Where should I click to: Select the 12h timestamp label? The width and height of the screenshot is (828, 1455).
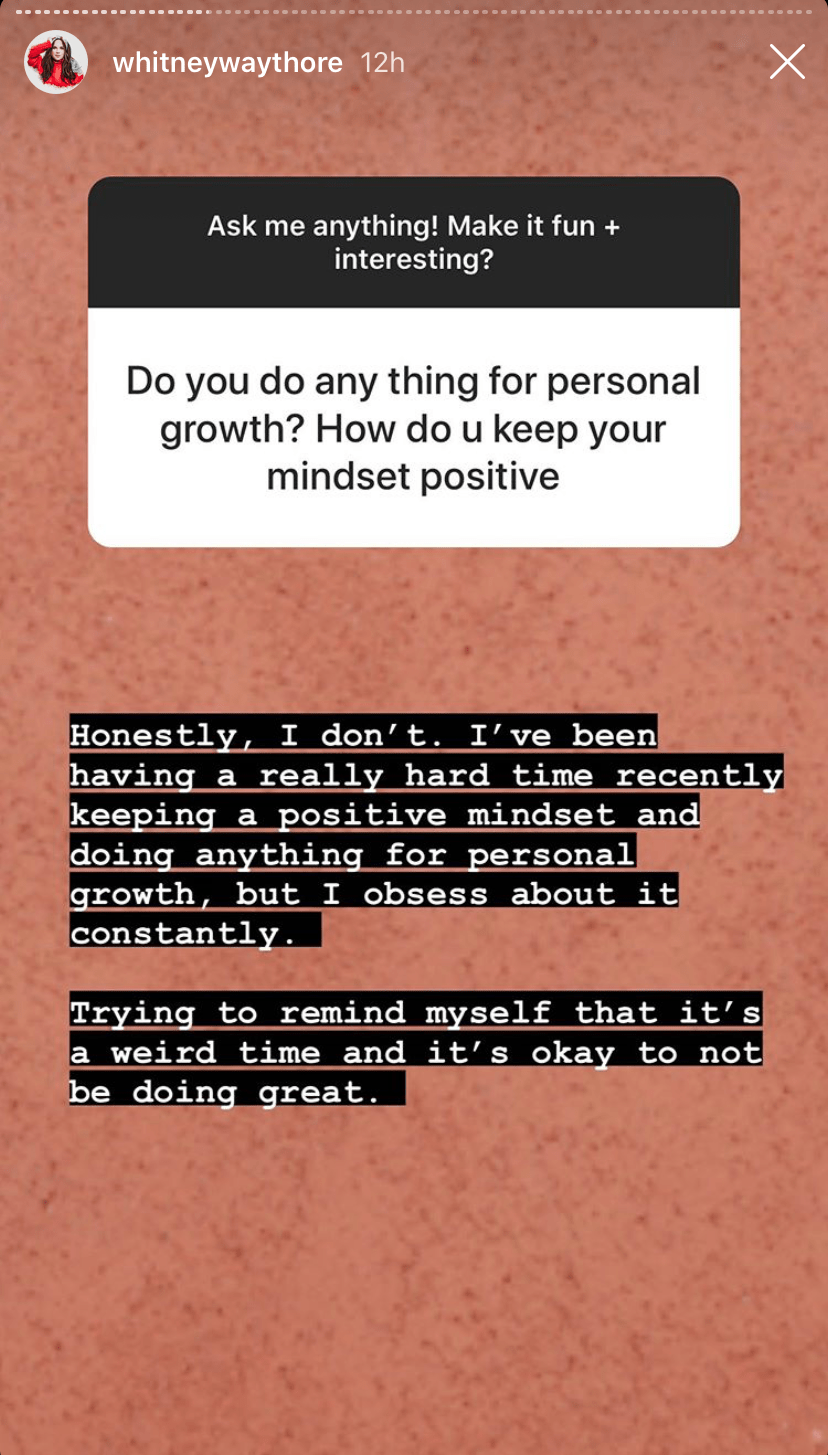381,61
